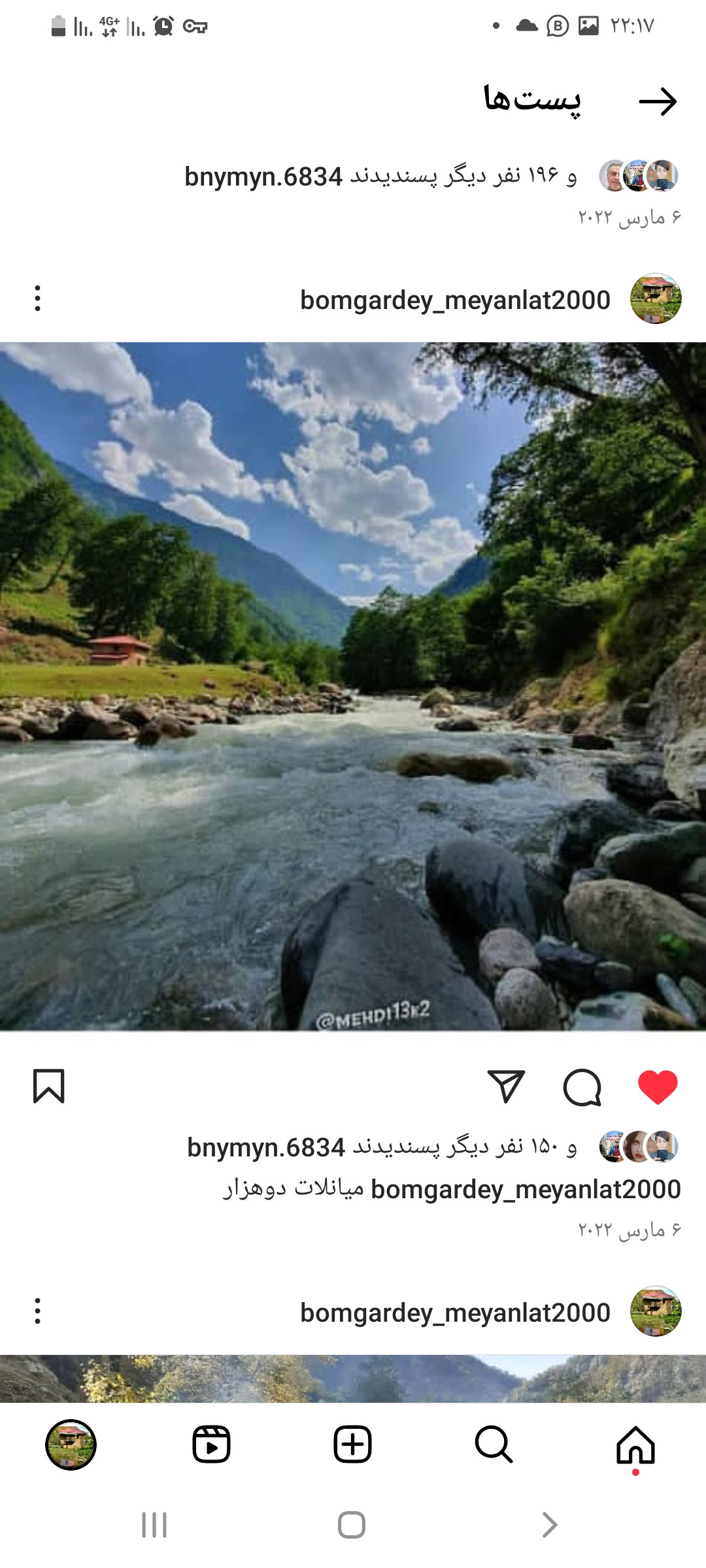The height and width of the screenshot is (1568, 706).
Task: Open recent apps from the system bar
Action: click(154, 1526)
